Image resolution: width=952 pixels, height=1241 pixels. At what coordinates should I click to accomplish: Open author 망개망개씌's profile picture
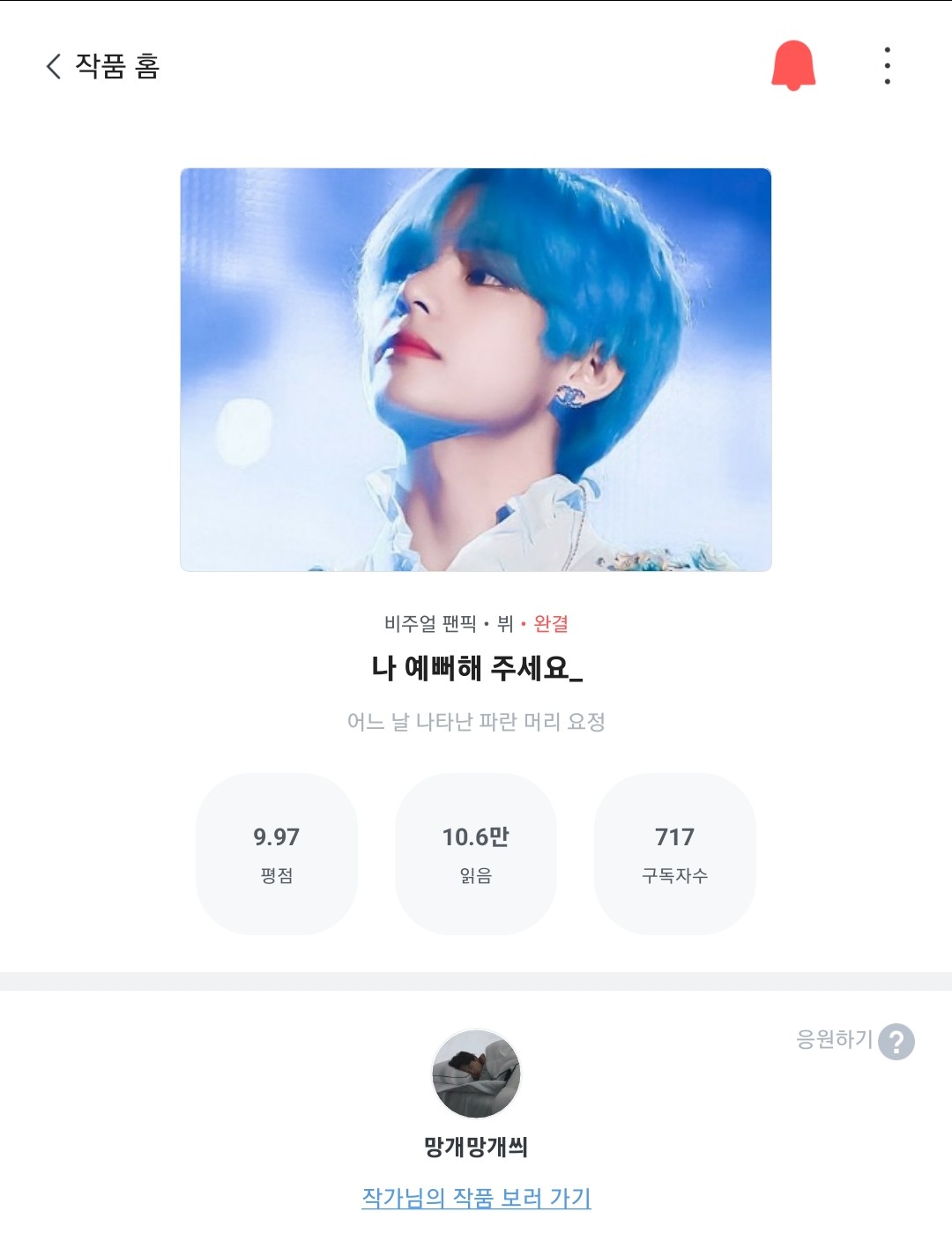tap(476, 1074)
